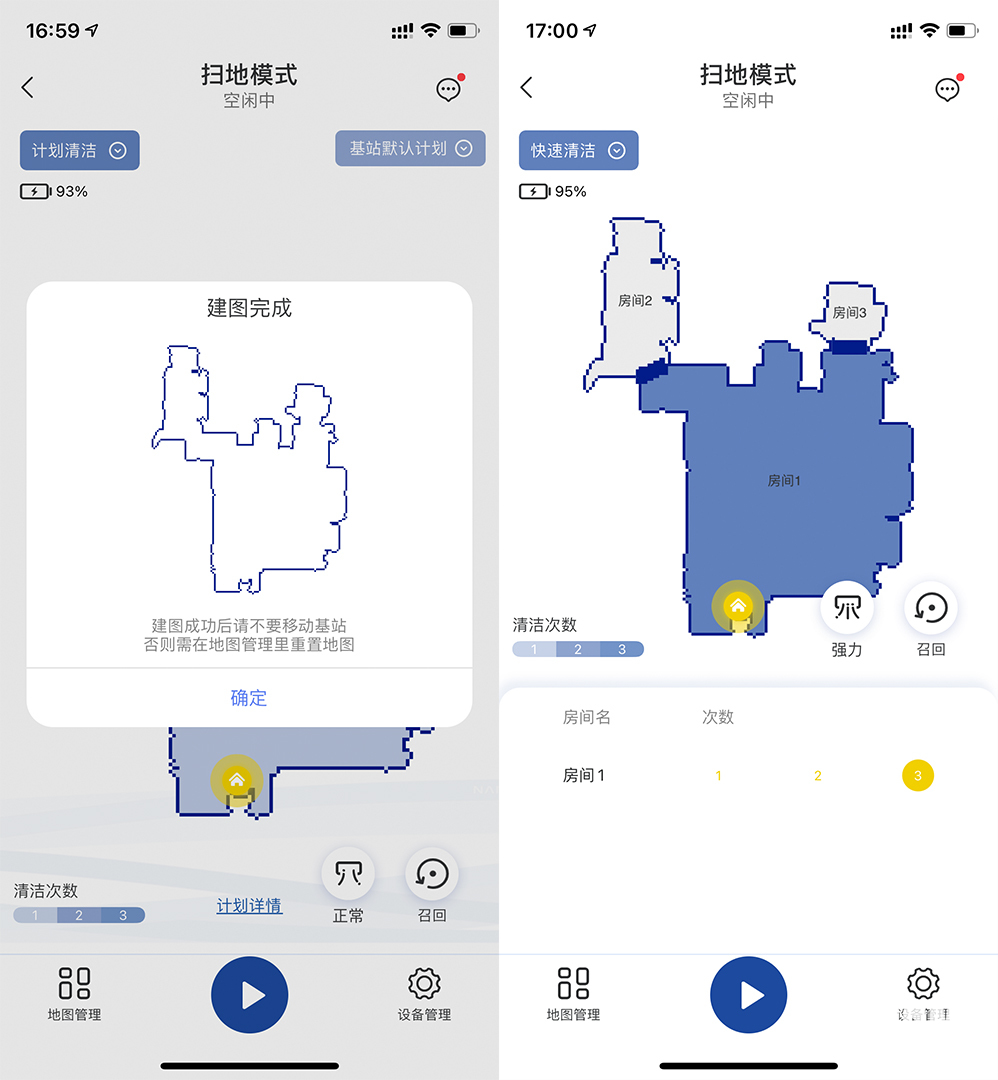Image resolution: width=998 pixels, height=1080 pixels.
Task: Expand the 快速清洁 mode dropdown
Action: pyautogui.click(x=578, y=151)
